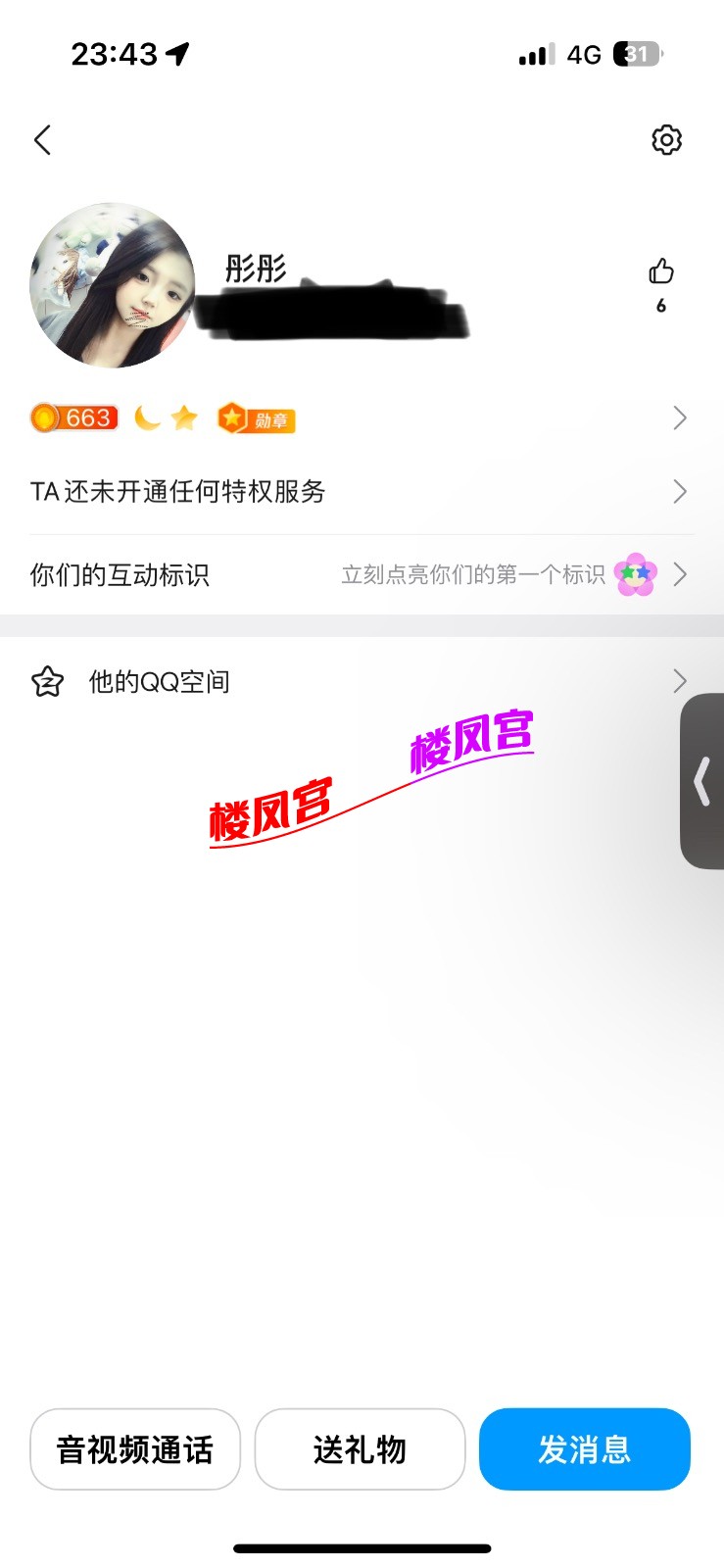The height and width of the screenshot is (1568, 724).
Task: Tap the 送礼物 button
Action: [x=360, y=1449]
